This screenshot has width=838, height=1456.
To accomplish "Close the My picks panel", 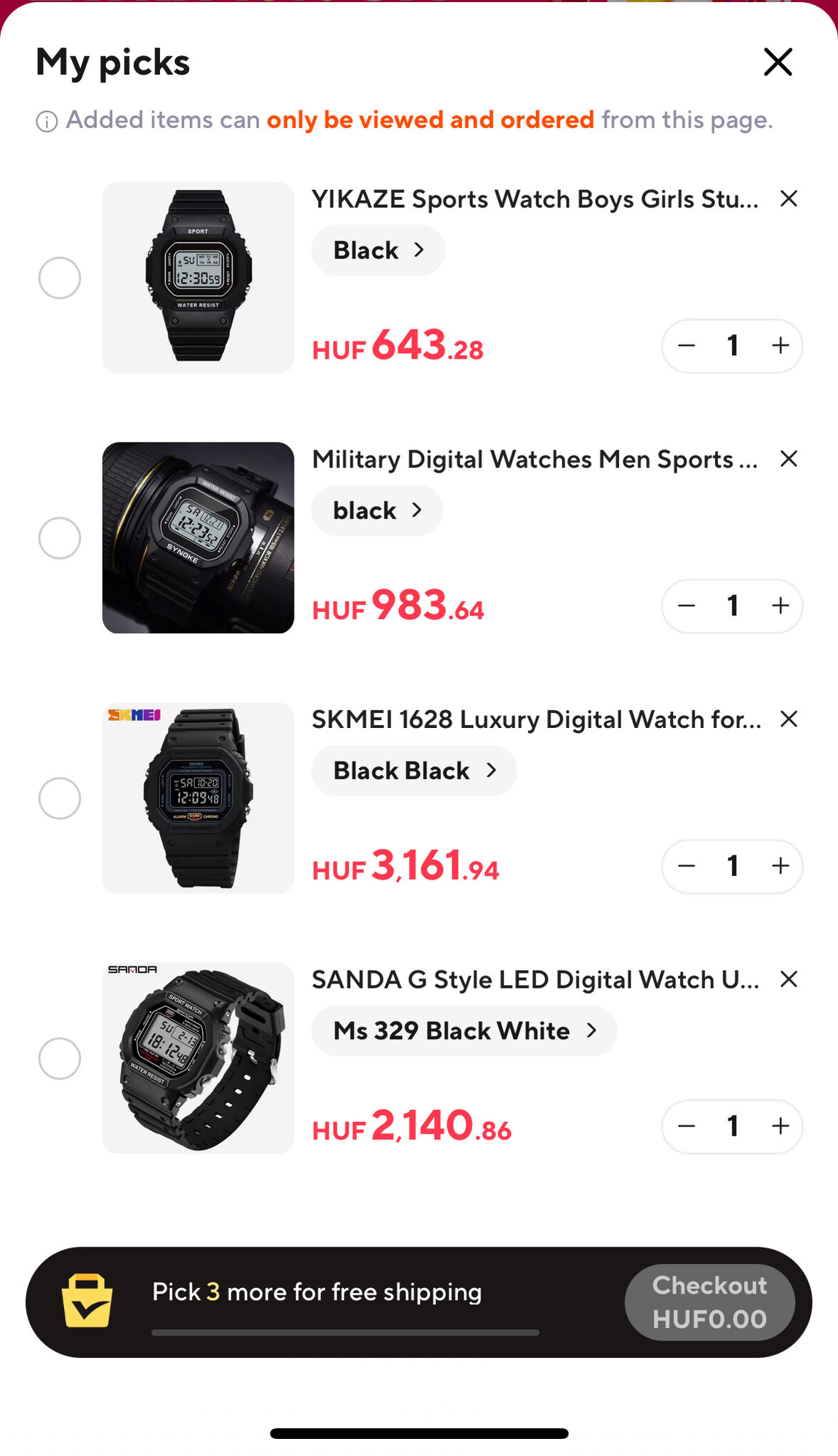I will click(x=778, y=62).
